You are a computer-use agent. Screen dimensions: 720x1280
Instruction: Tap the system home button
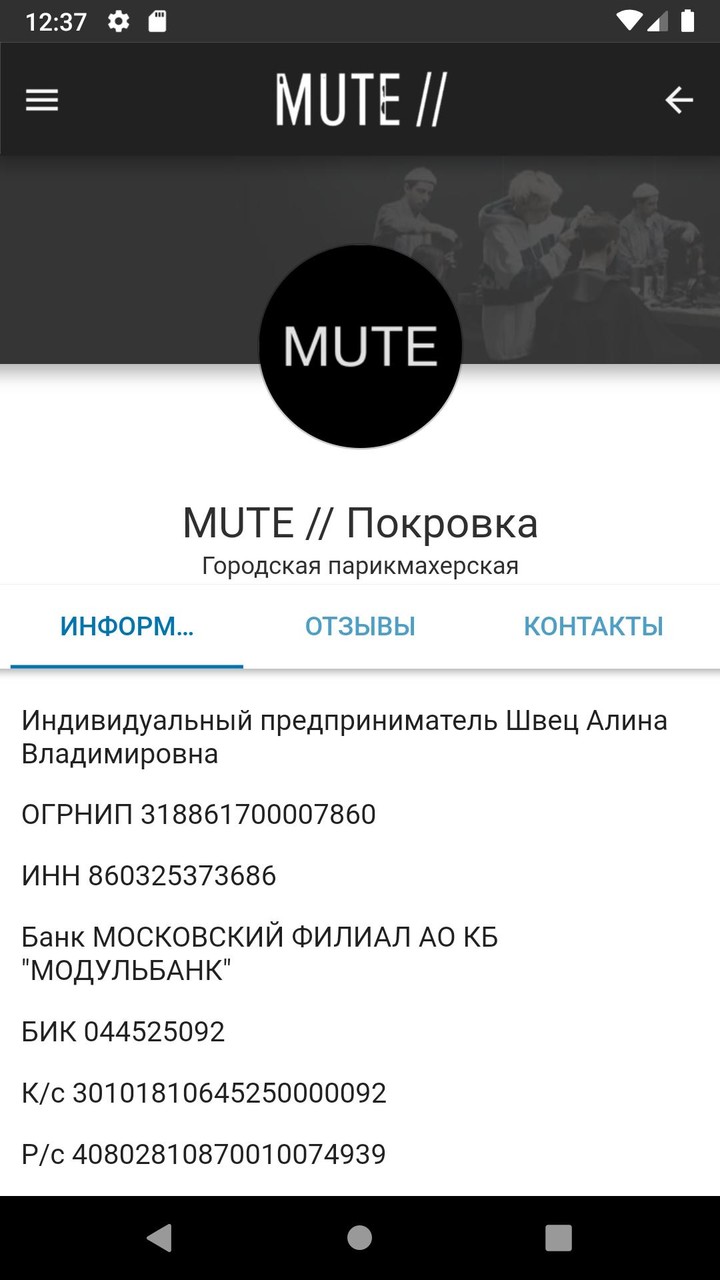click(360, 1238)
